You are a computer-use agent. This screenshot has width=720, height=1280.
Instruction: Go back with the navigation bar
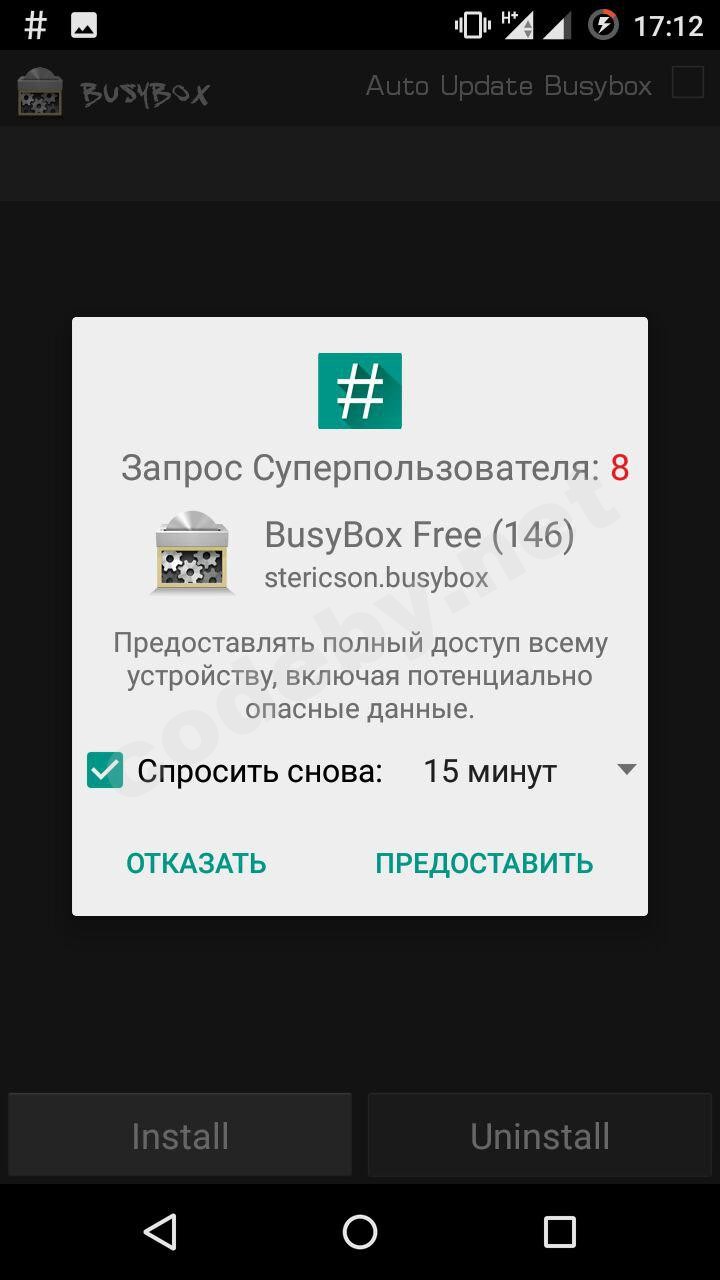coord(160,1232)
